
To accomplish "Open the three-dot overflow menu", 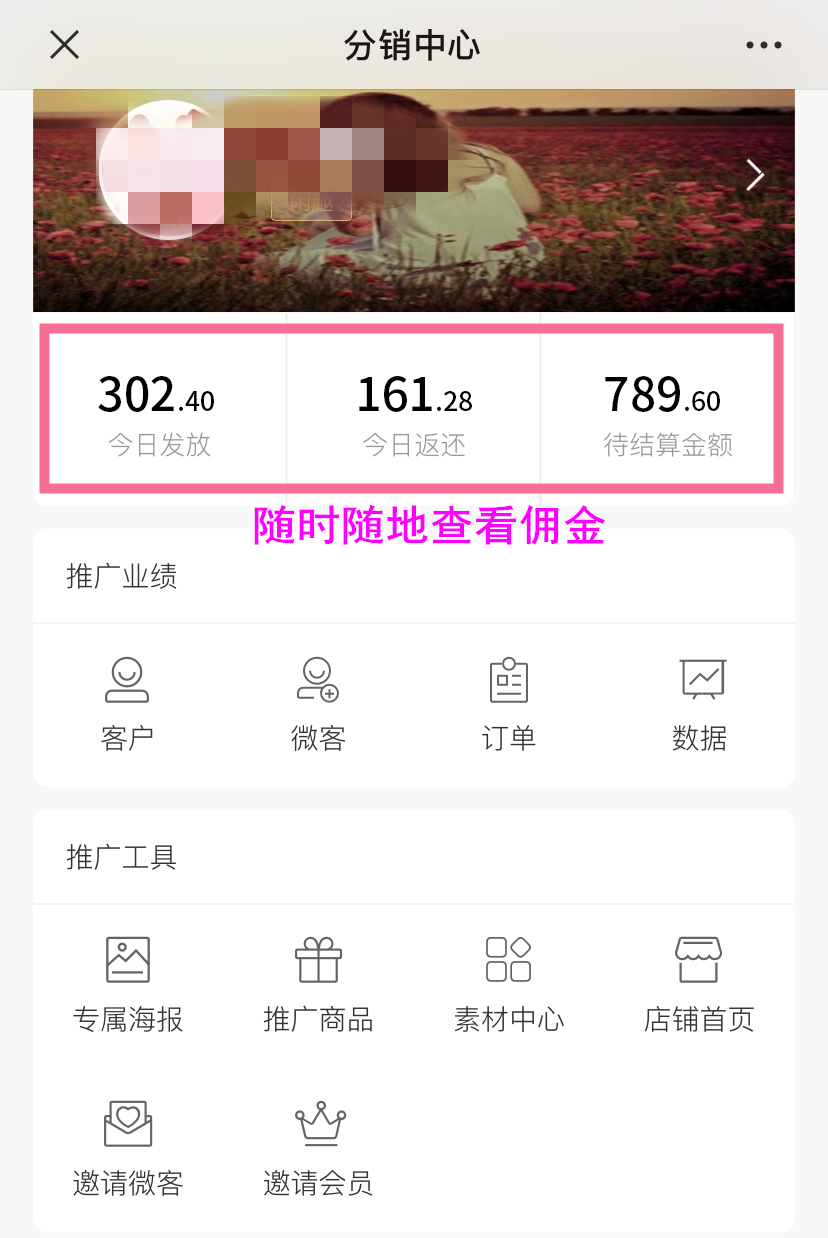I will pyautogui.click(x=763, y=45).
